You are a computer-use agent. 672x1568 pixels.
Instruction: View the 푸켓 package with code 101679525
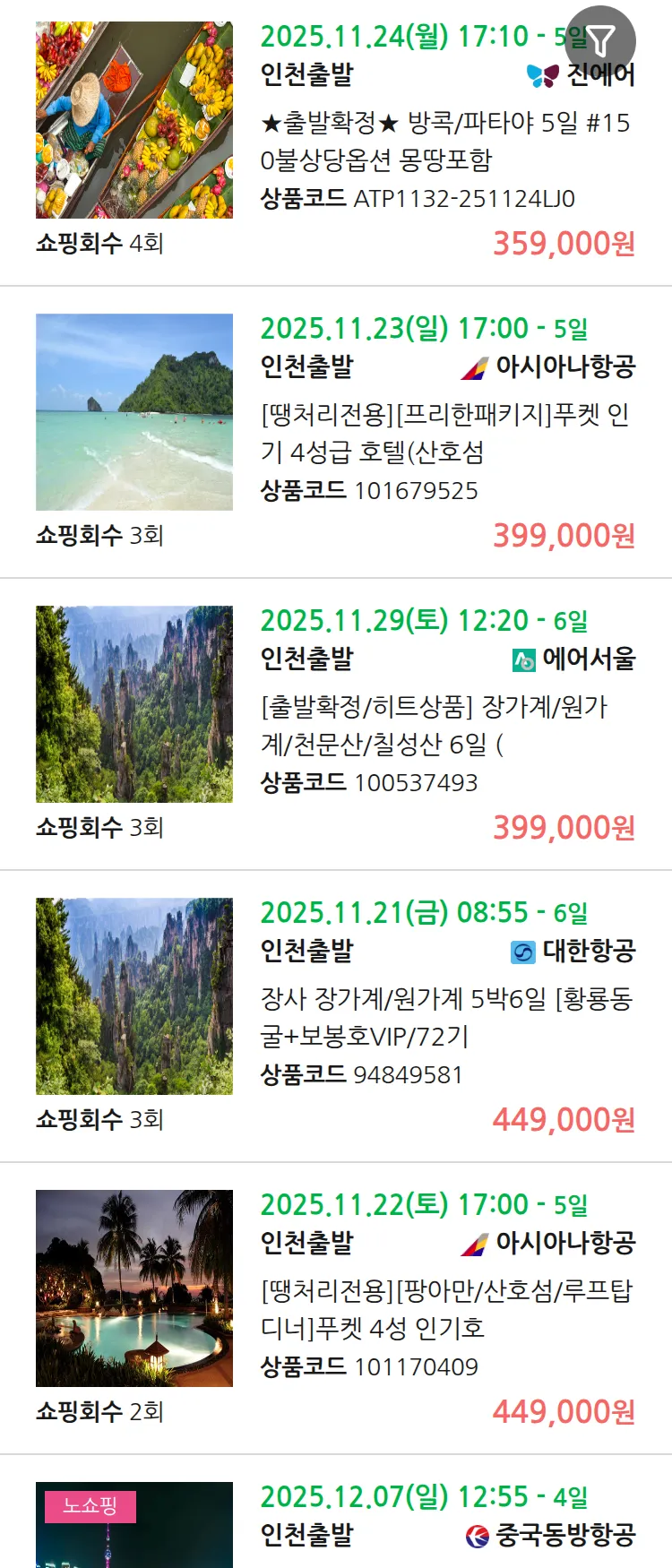coord(444,433)
